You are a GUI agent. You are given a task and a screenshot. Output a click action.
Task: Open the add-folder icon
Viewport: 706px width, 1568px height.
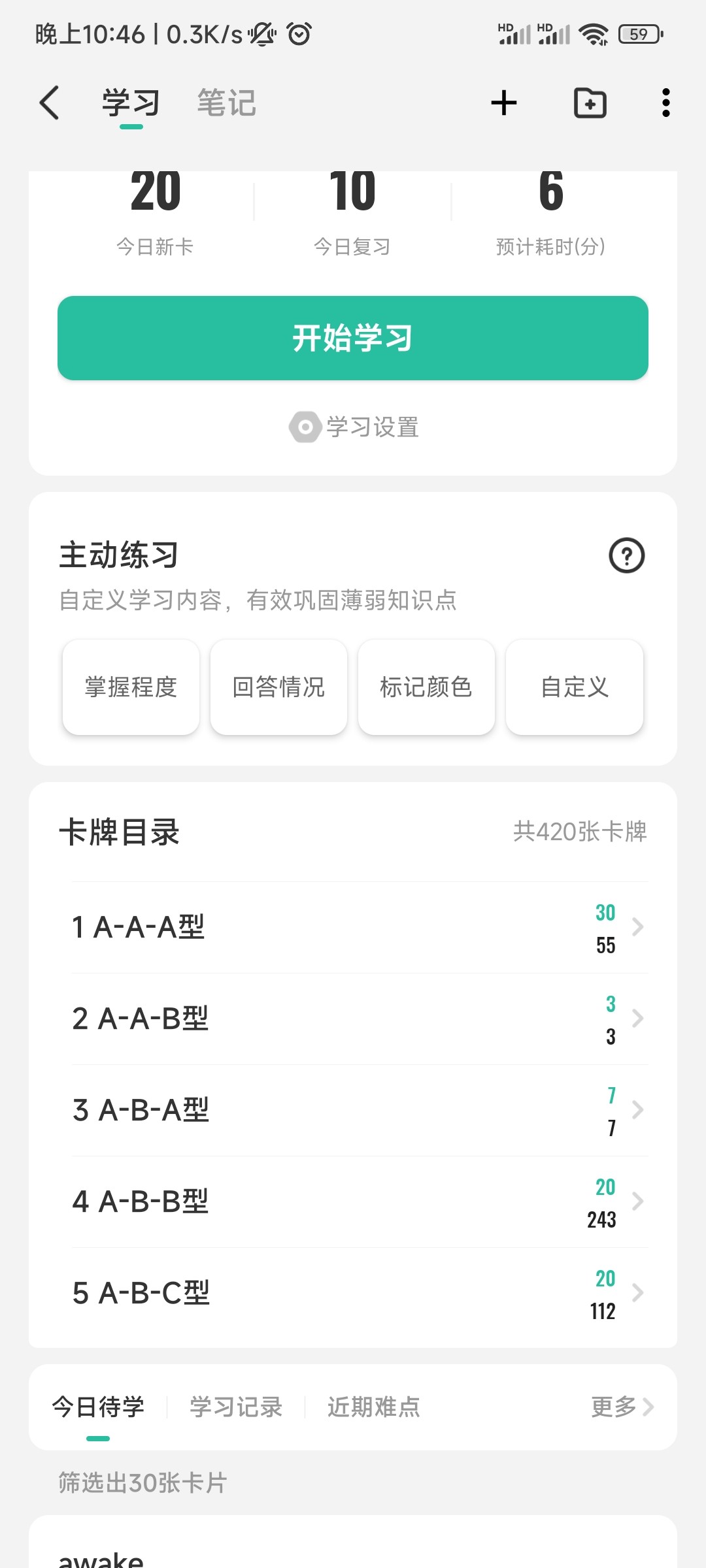590,103
